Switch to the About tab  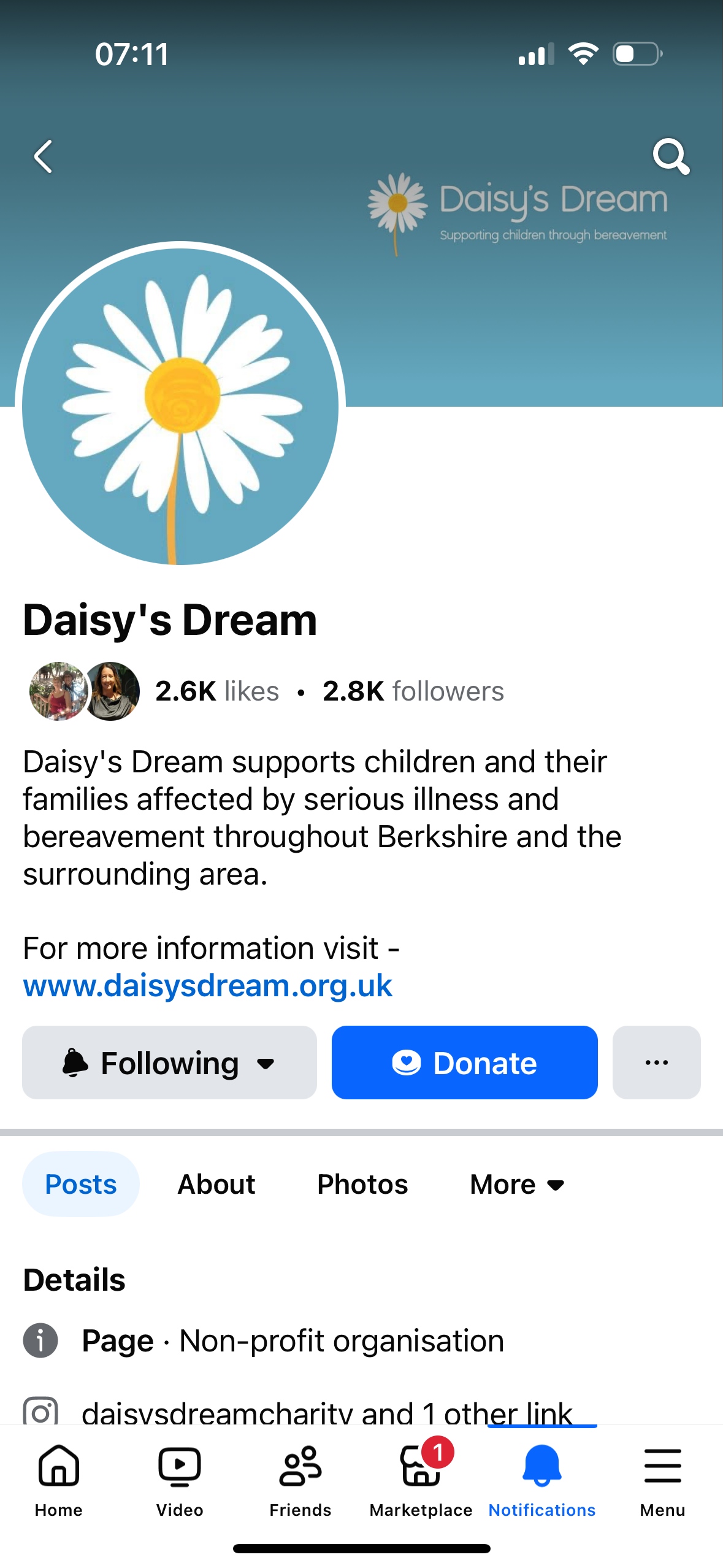pyautogui.click(x=216, y=1184)
